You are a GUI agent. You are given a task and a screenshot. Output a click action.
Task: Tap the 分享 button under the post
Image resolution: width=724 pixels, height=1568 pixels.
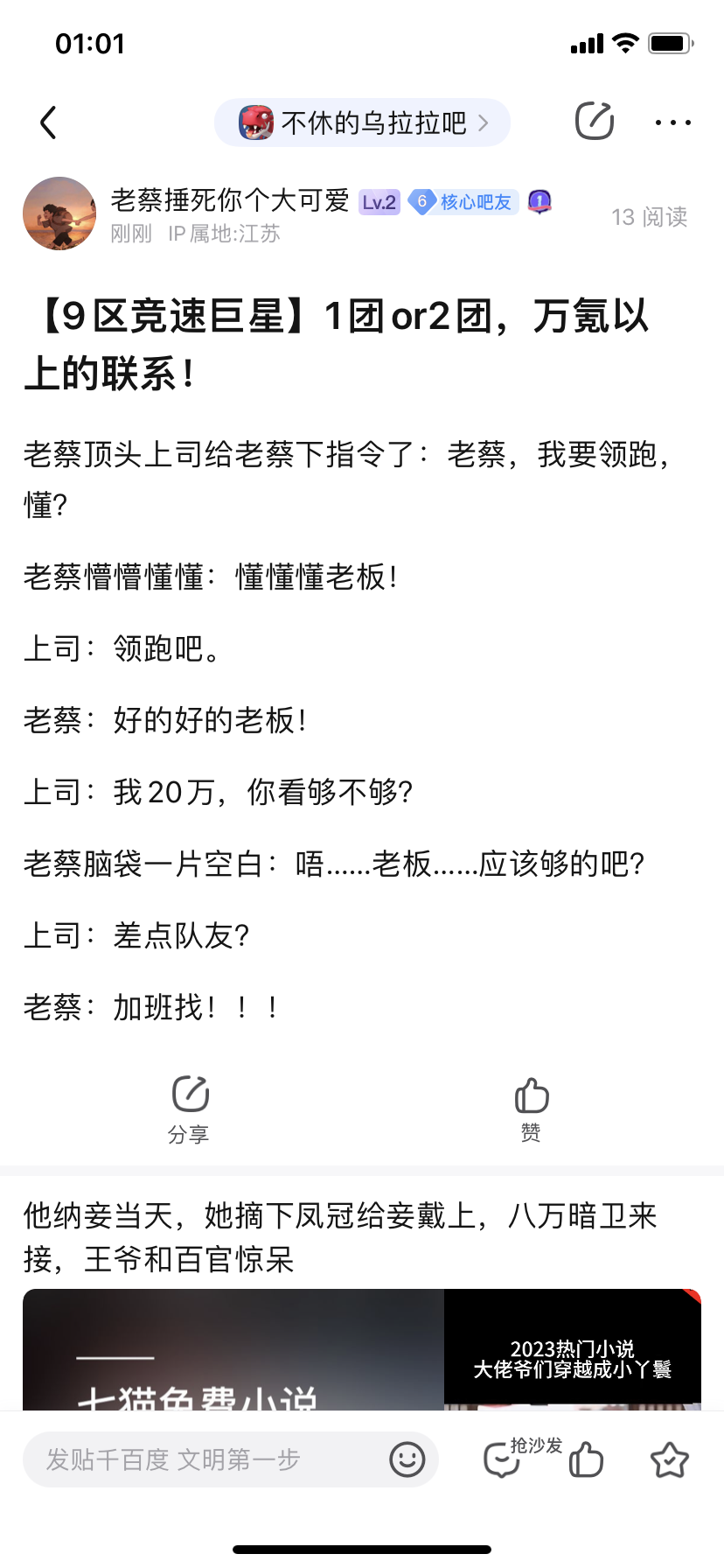[x=189, y=1109]
